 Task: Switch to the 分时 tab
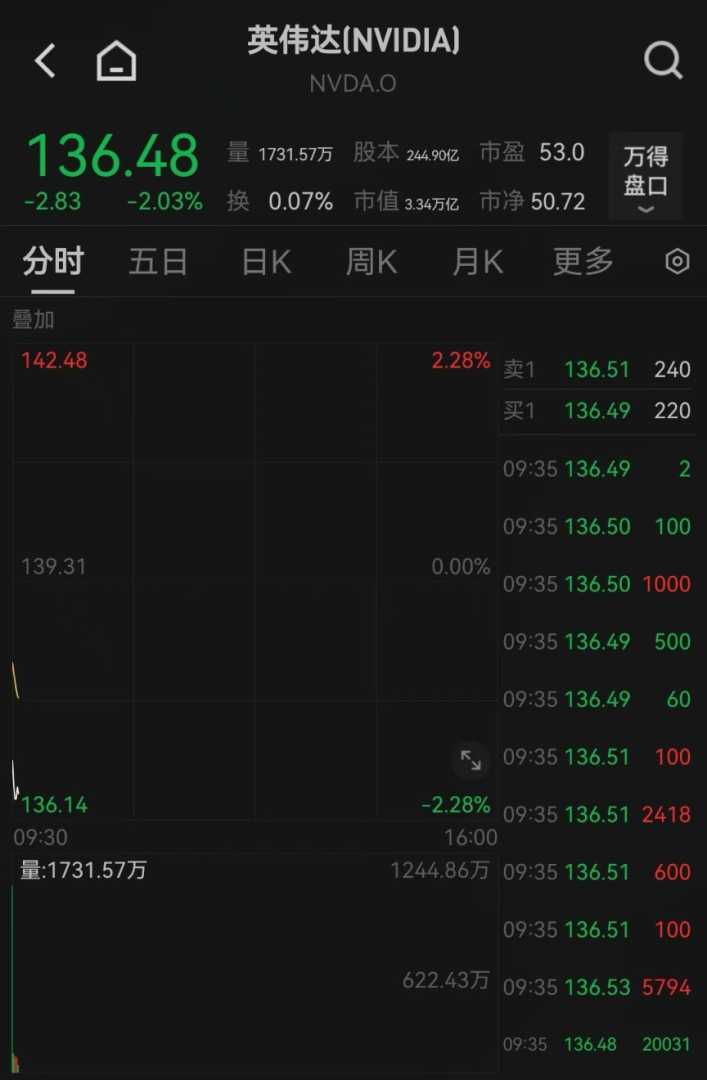[x=53, y=262]
